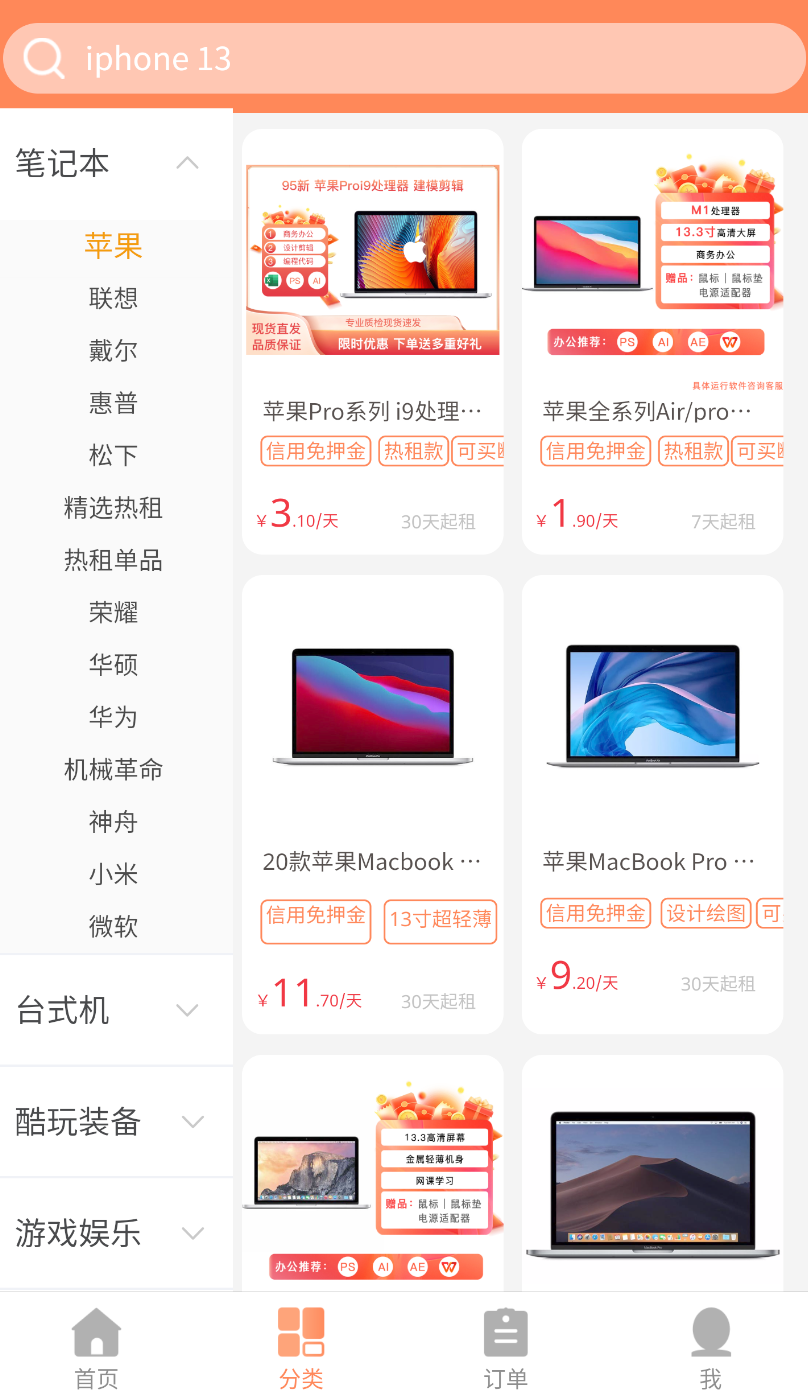Expand the 游戏娱乐 category
The height and width of the screenshot is (1394, 808).
(116, 1232)
